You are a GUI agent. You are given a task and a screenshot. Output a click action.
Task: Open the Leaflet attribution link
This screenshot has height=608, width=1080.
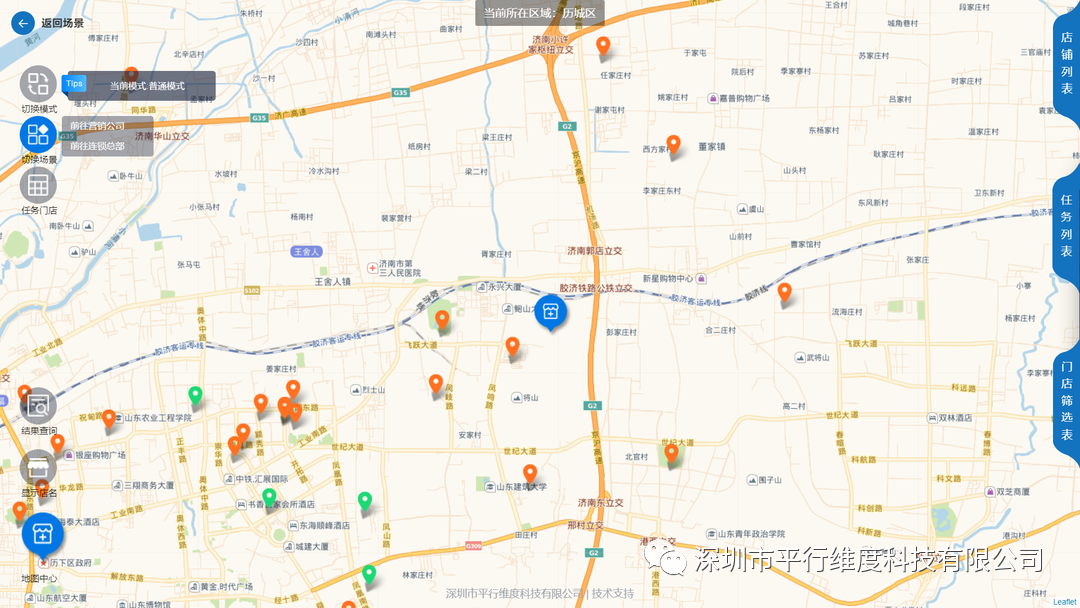(x=1065, y=602)
